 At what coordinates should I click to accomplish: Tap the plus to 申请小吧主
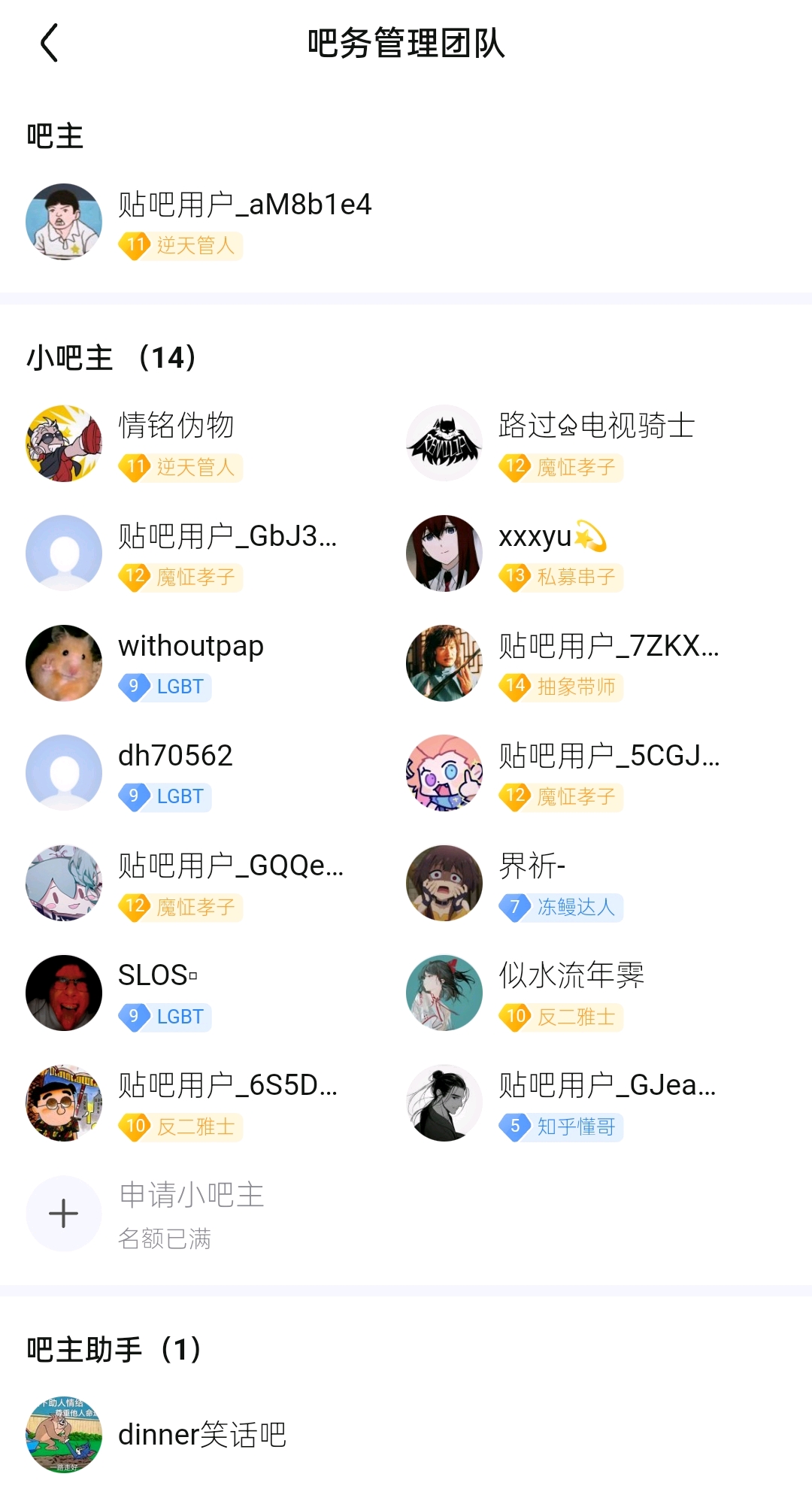[64, 1213]
